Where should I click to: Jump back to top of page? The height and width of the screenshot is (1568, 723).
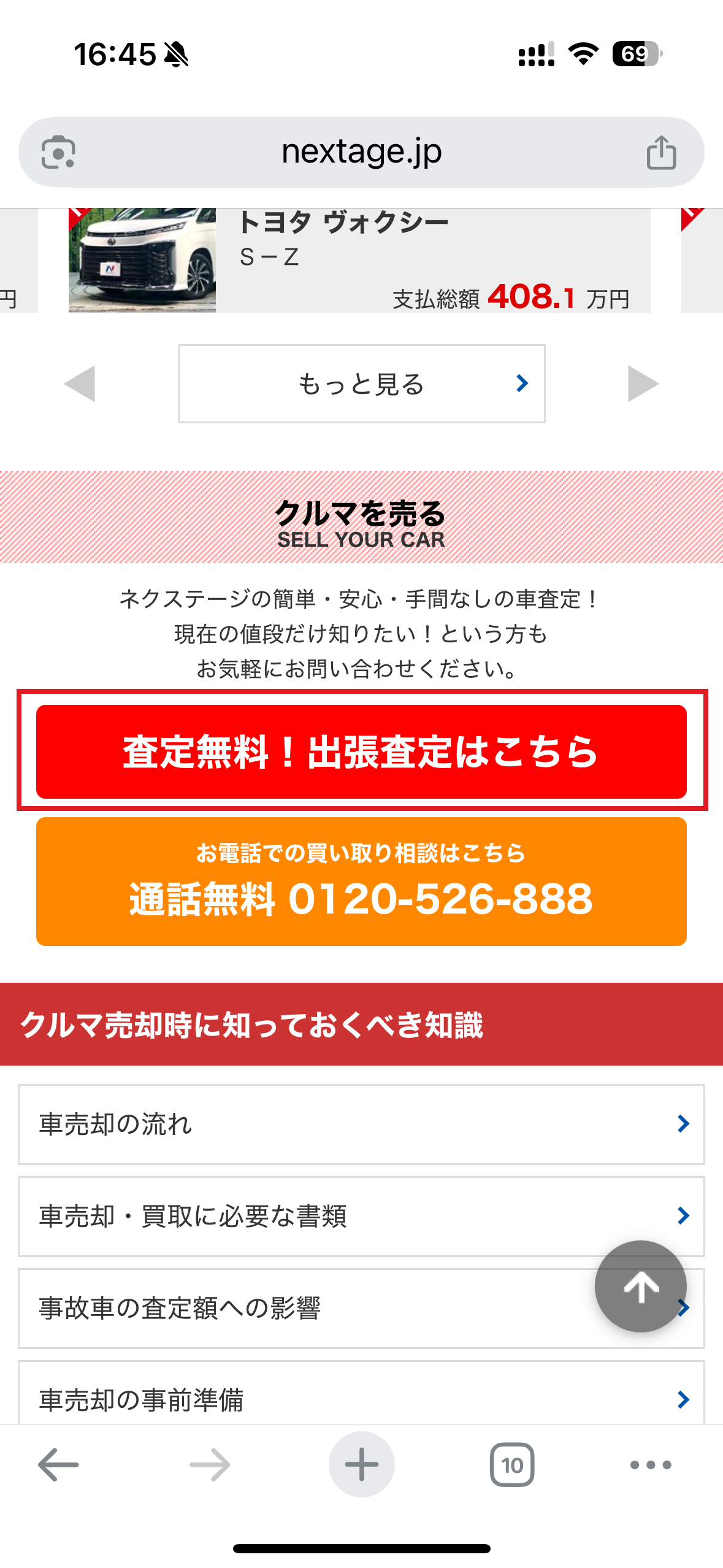(640, 1286)
